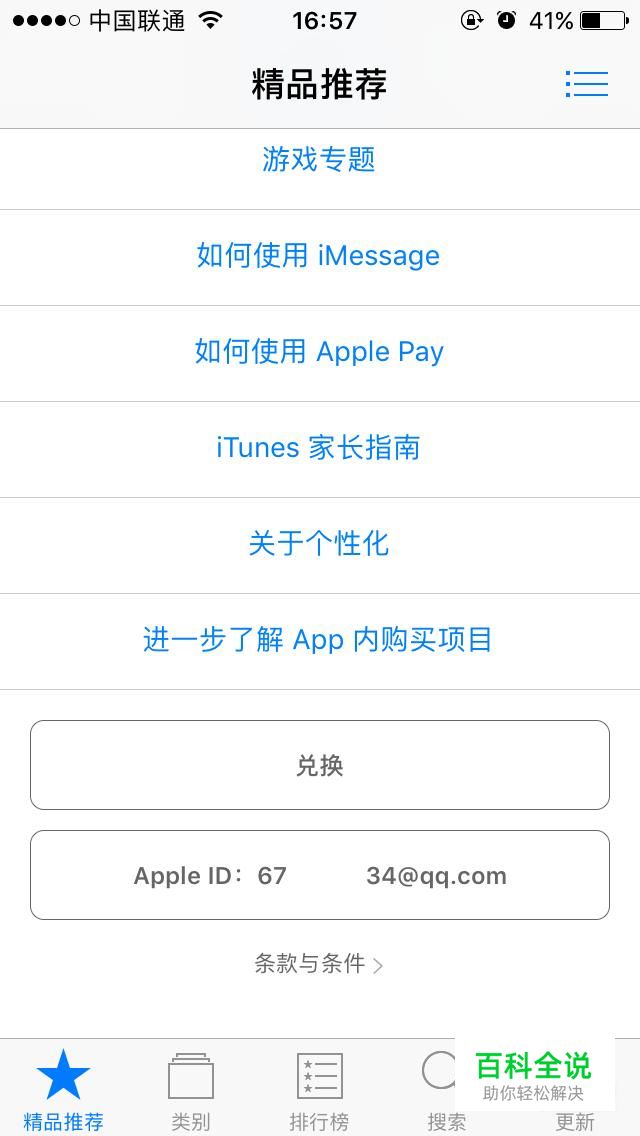Tap the Apple ID account button

coord(320,875)
